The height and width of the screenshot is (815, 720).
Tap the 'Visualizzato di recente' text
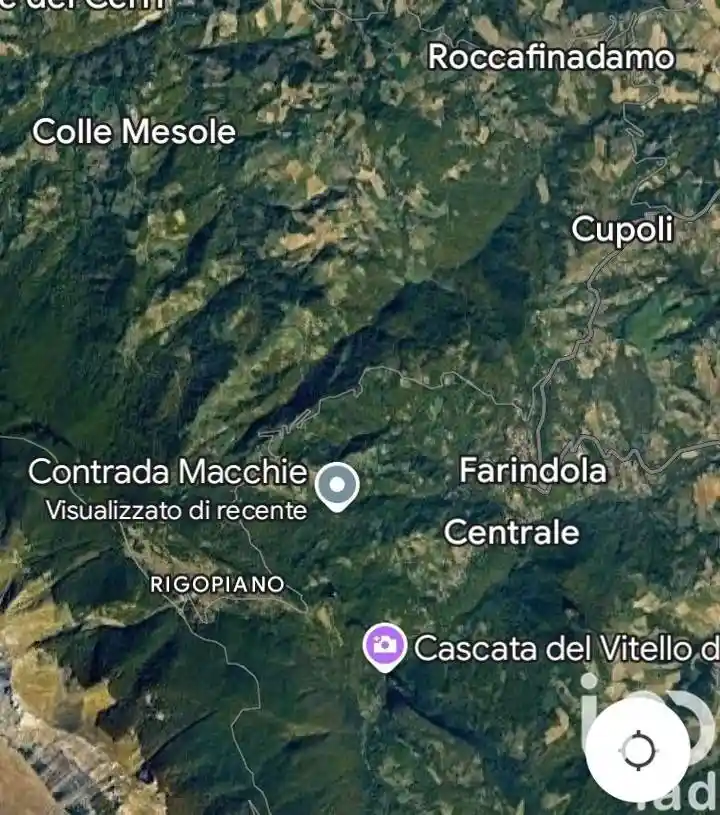(x=176, y=510)
